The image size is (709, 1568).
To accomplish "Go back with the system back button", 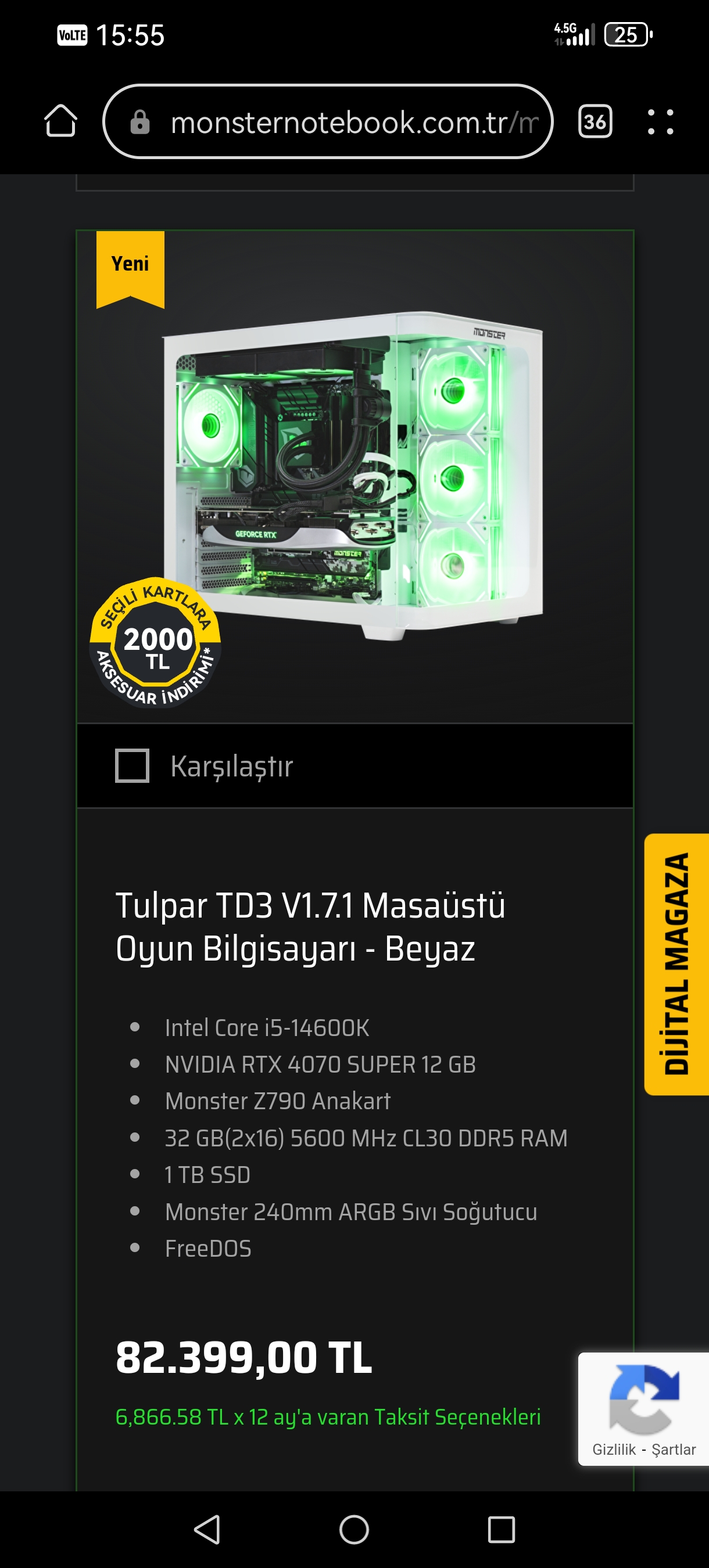I will (x=207, y=1529).
